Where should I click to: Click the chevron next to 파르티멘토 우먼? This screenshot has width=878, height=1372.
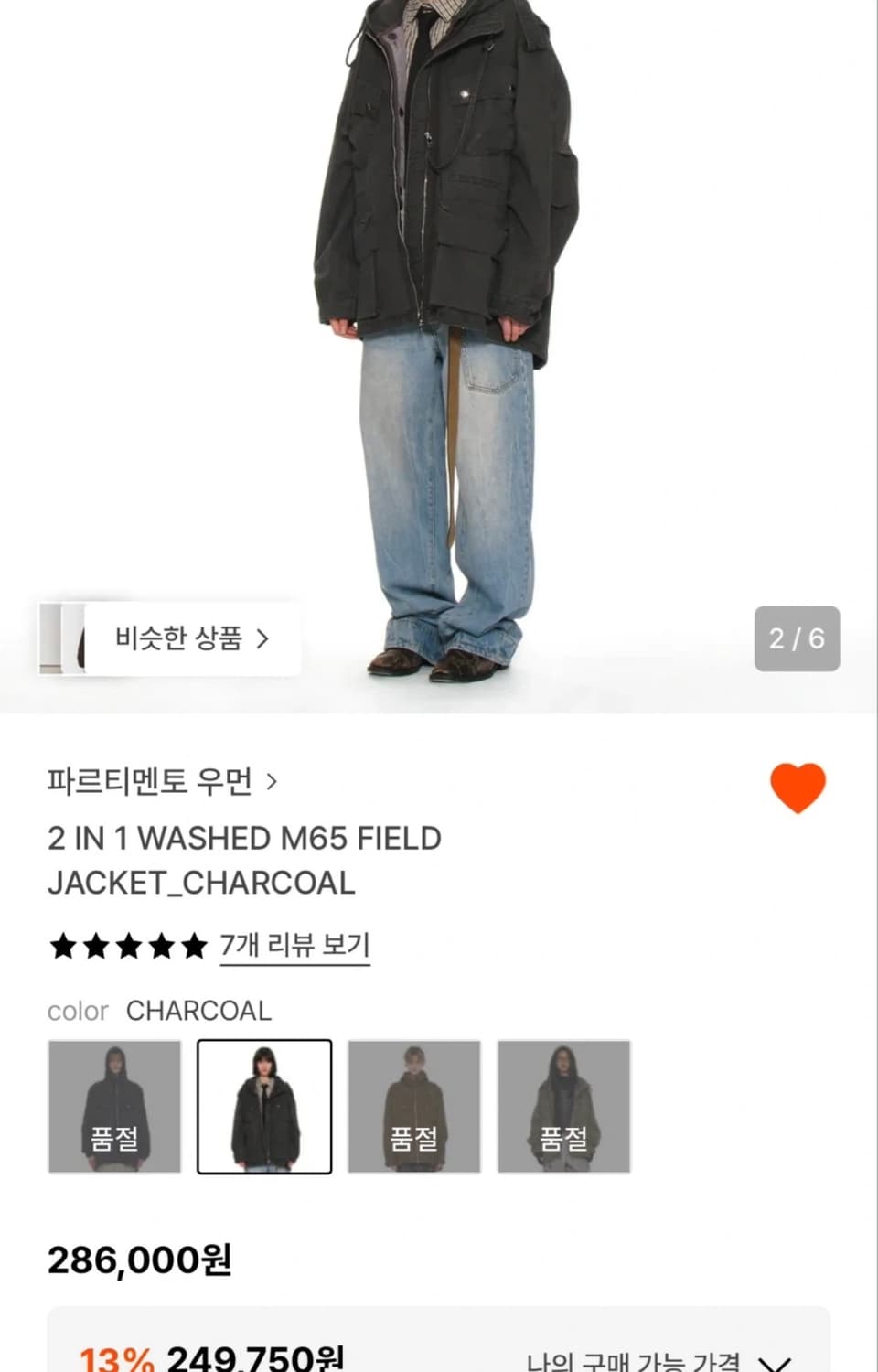point(270,782)
